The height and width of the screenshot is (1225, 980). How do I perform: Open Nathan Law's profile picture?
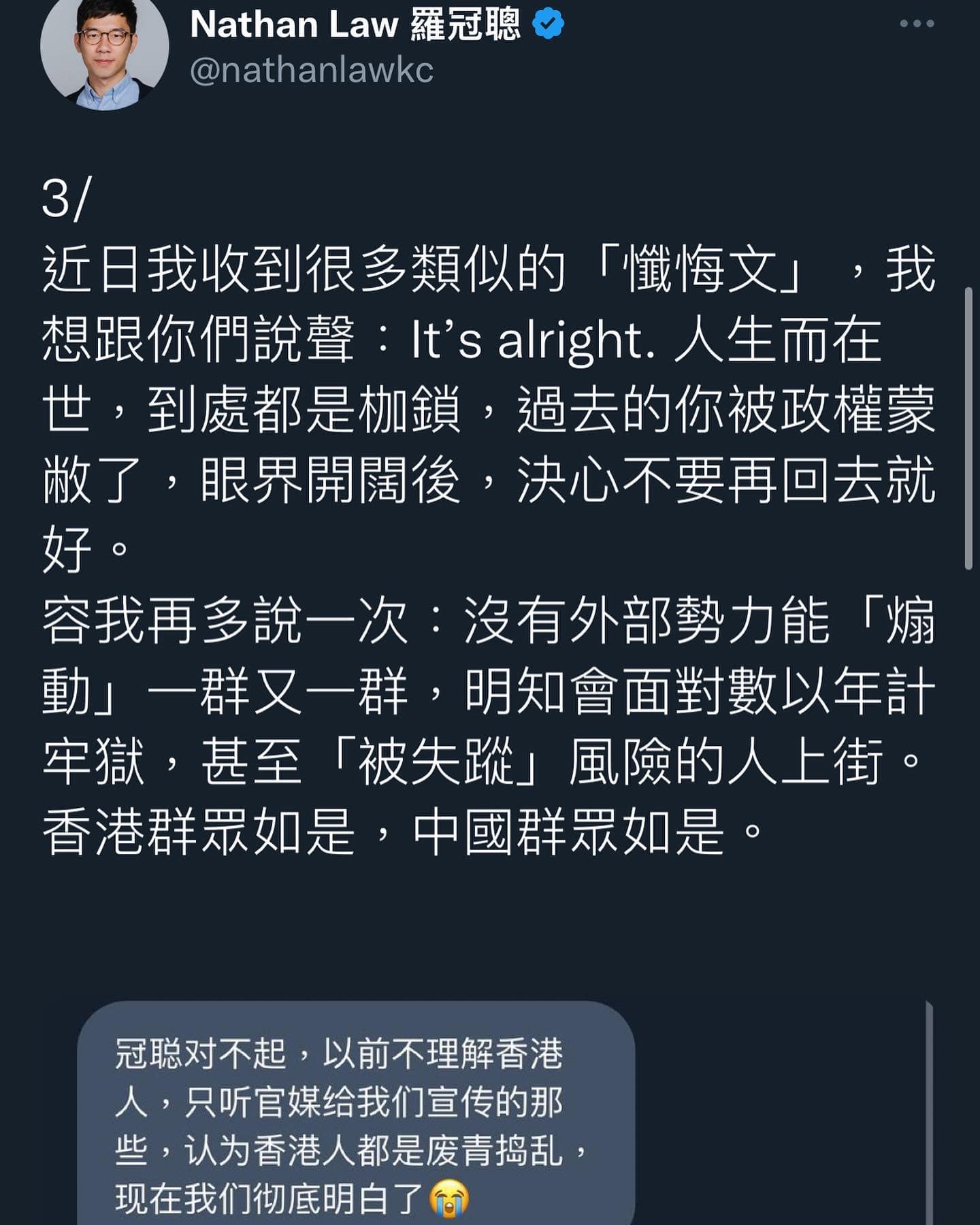(104, 49)
